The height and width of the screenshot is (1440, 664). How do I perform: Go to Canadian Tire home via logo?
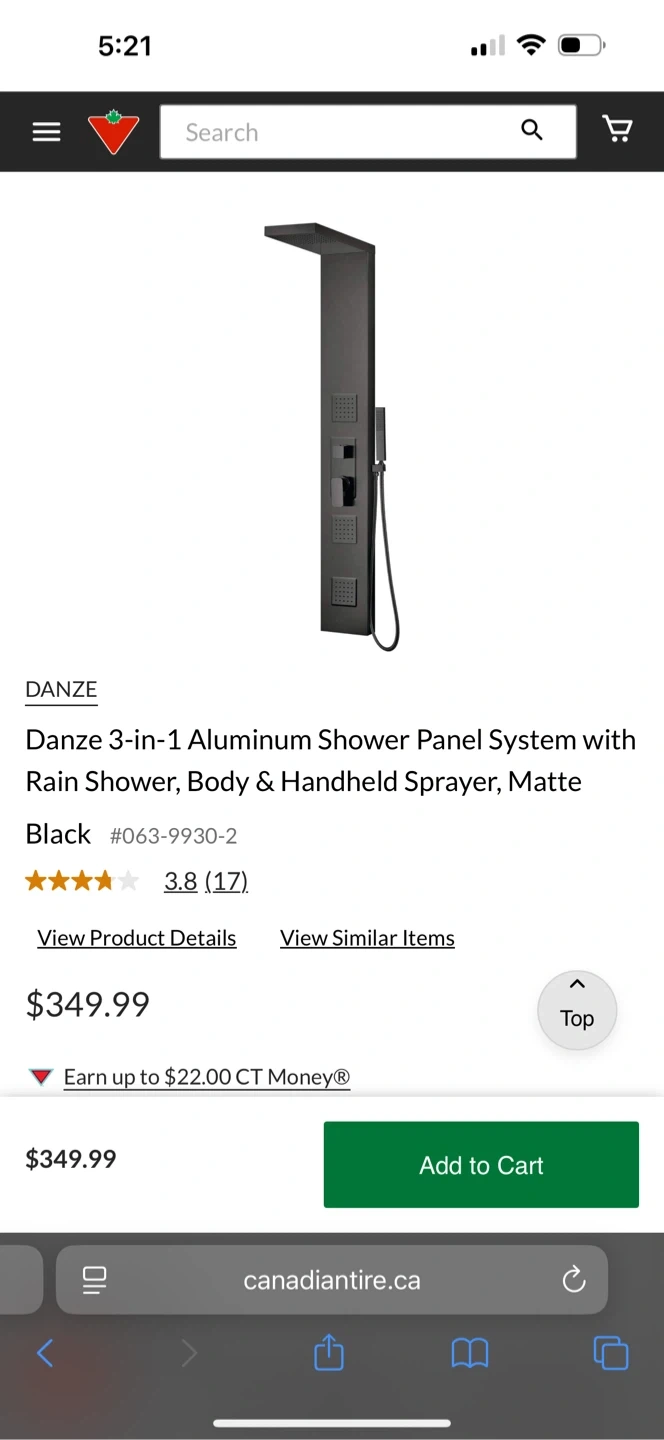click(113, 132)
